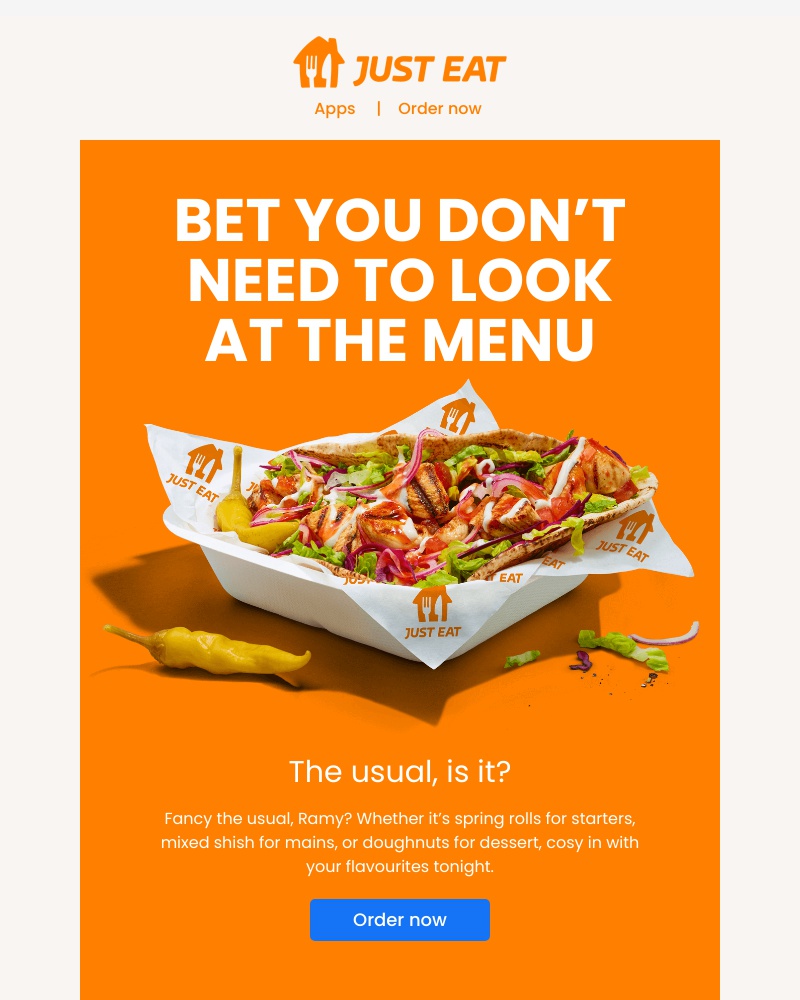Tap the blue Order now button
The width and height of the screenshot is (800, 1000).
(x=400, y=920)
